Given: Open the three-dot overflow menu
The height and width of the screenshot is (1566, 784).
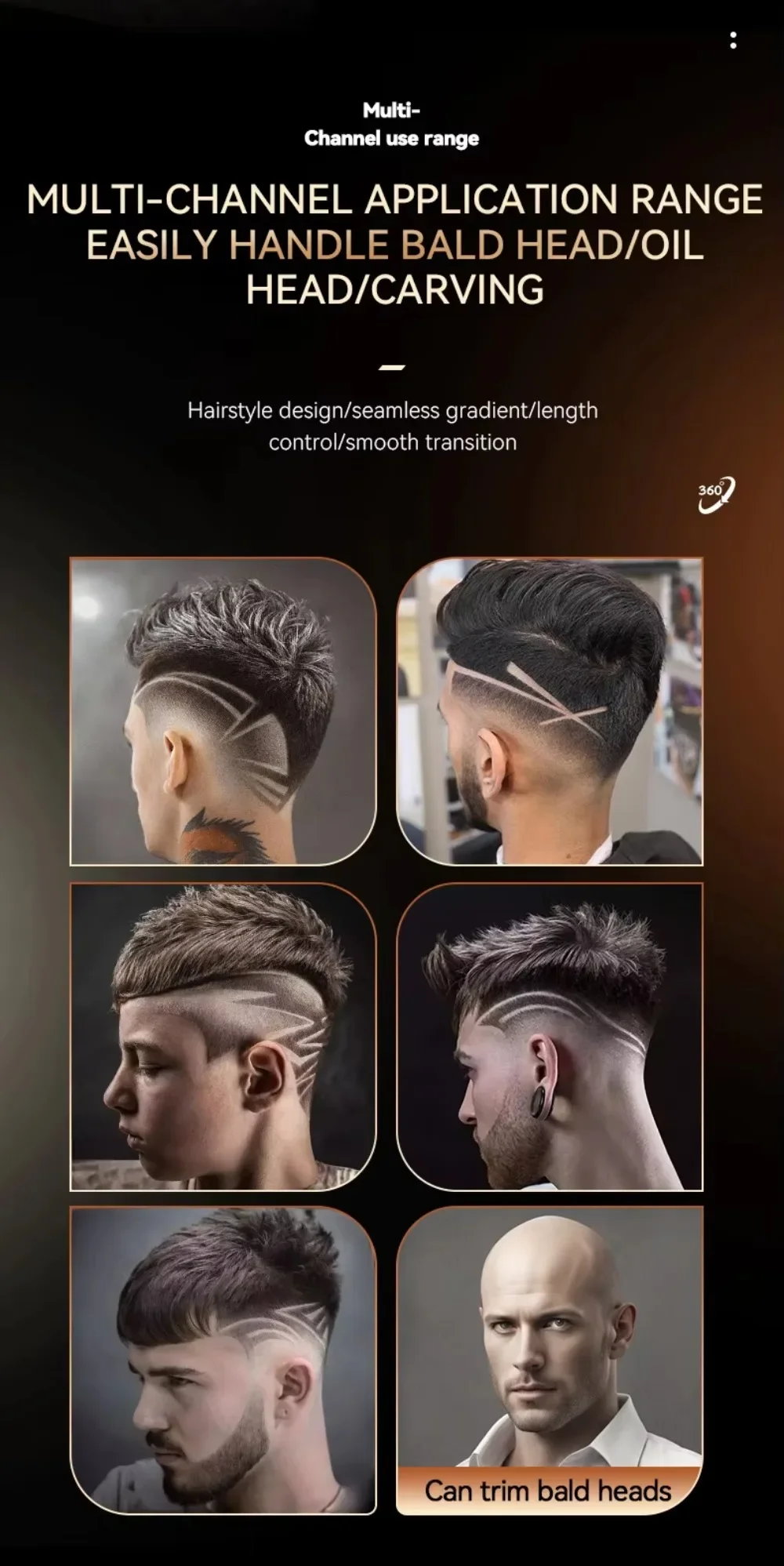Looking at the screenshot, I should (x=733, y=40).
